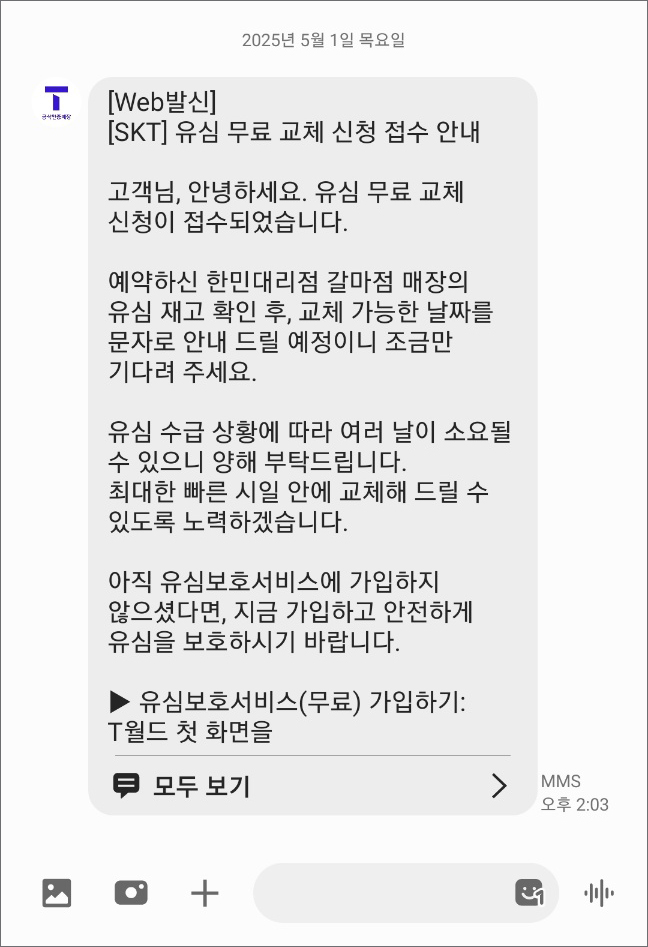Open the gallery image attachment icon
This screenshot has height=947, width=648.
(57, 893)
